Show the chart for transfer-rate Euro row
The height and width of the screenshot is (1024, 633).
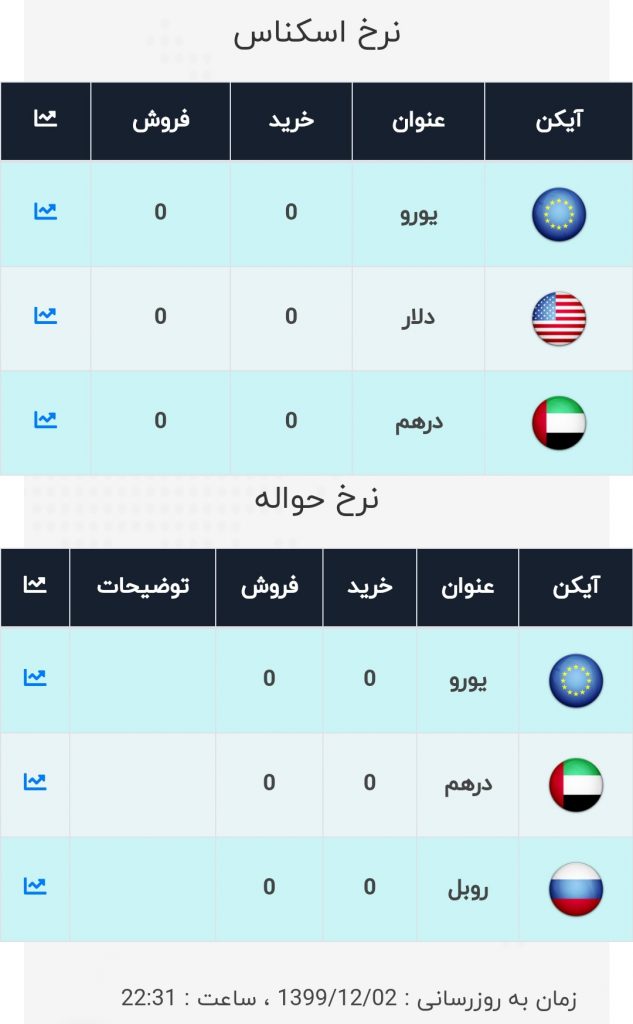coord(35,677)
